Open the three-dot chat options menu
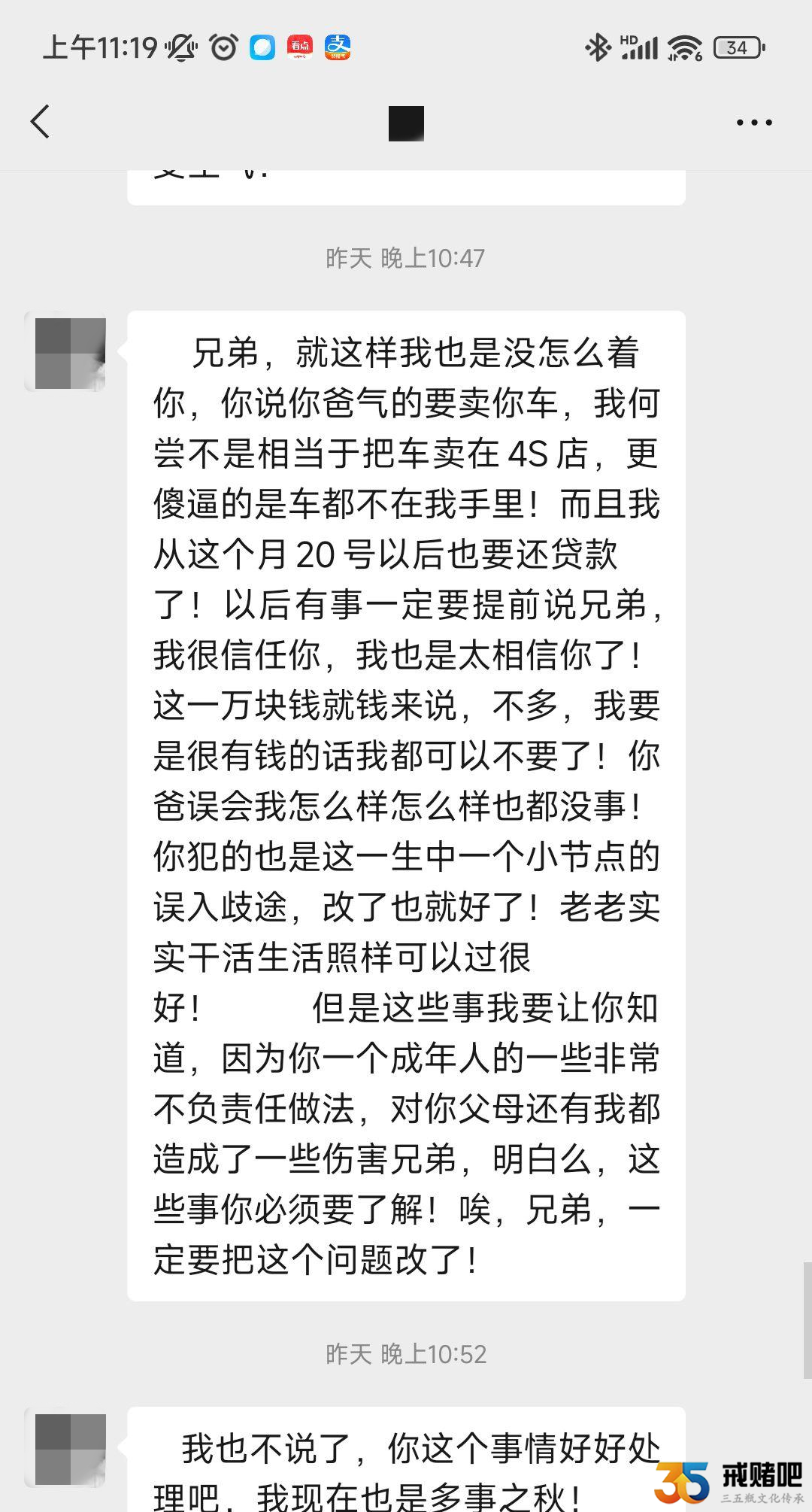The height and width of the screenshot is (1512, 812). click(x=754, y=123)
